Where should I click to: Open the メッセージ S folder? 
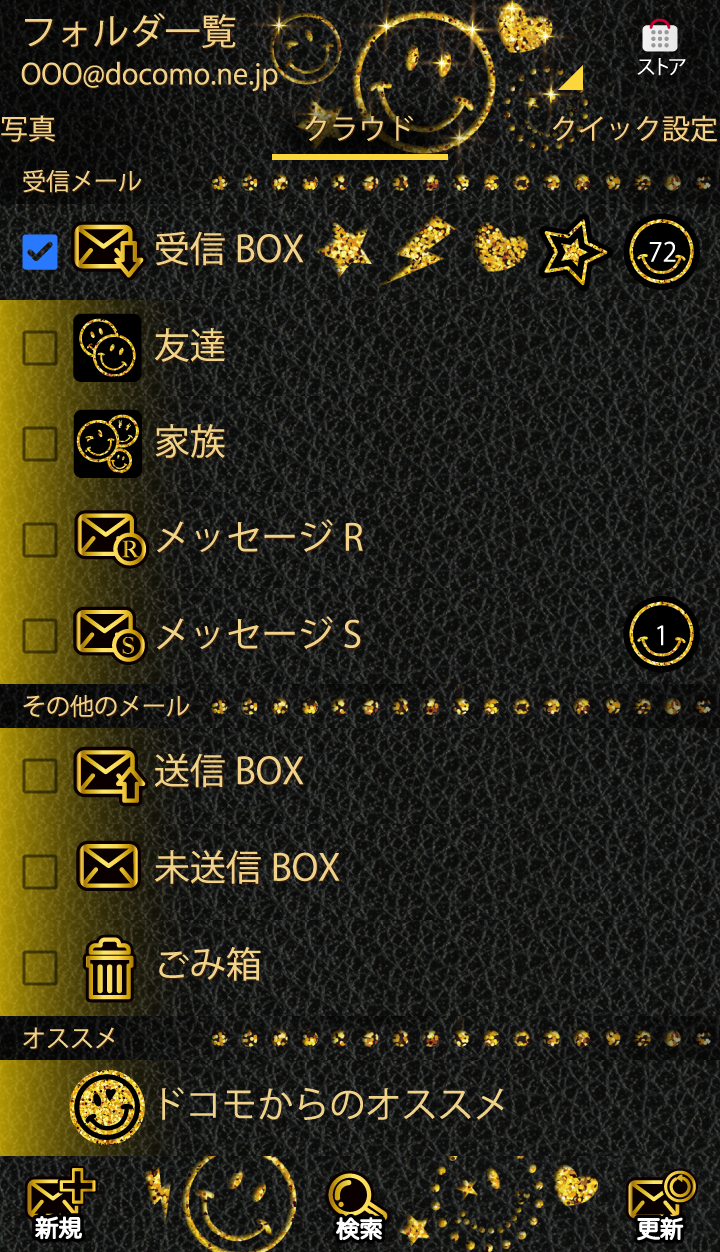[258, 635]
